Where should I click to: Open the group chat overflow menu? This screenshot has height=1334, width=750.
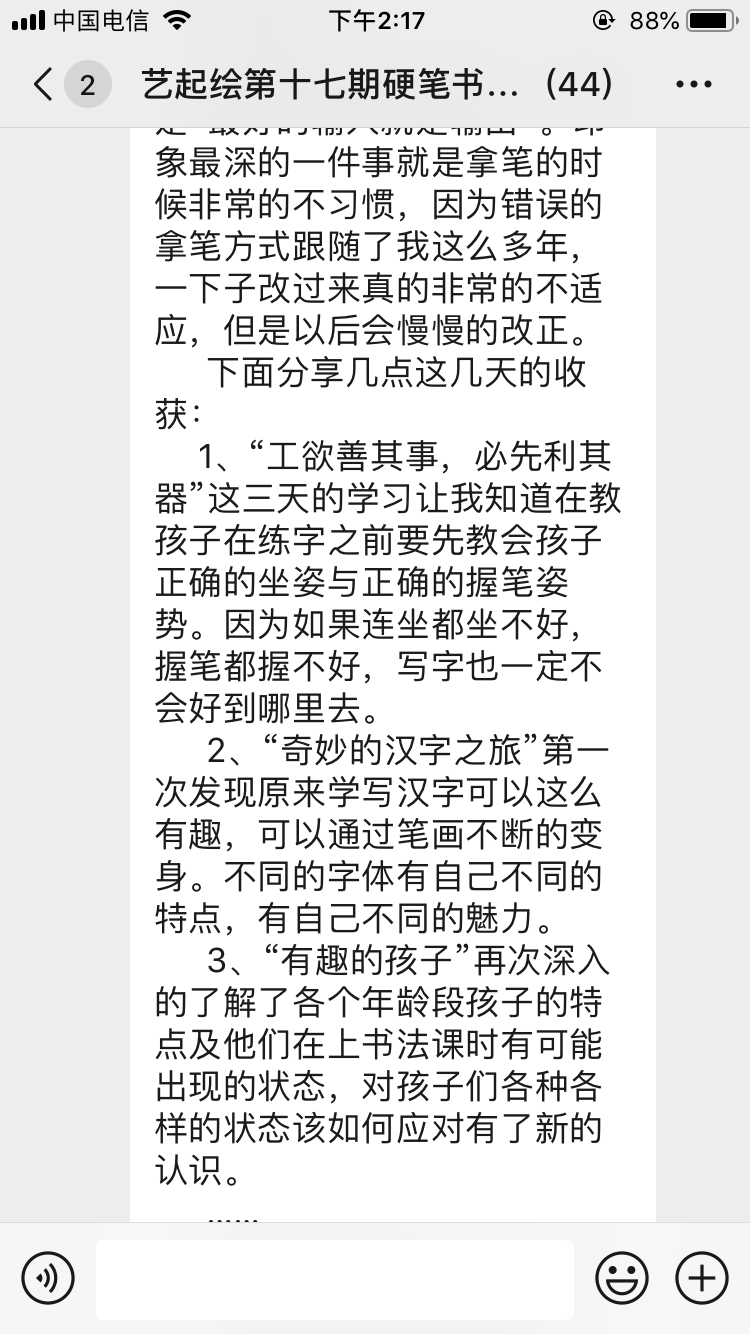[693, 85]
